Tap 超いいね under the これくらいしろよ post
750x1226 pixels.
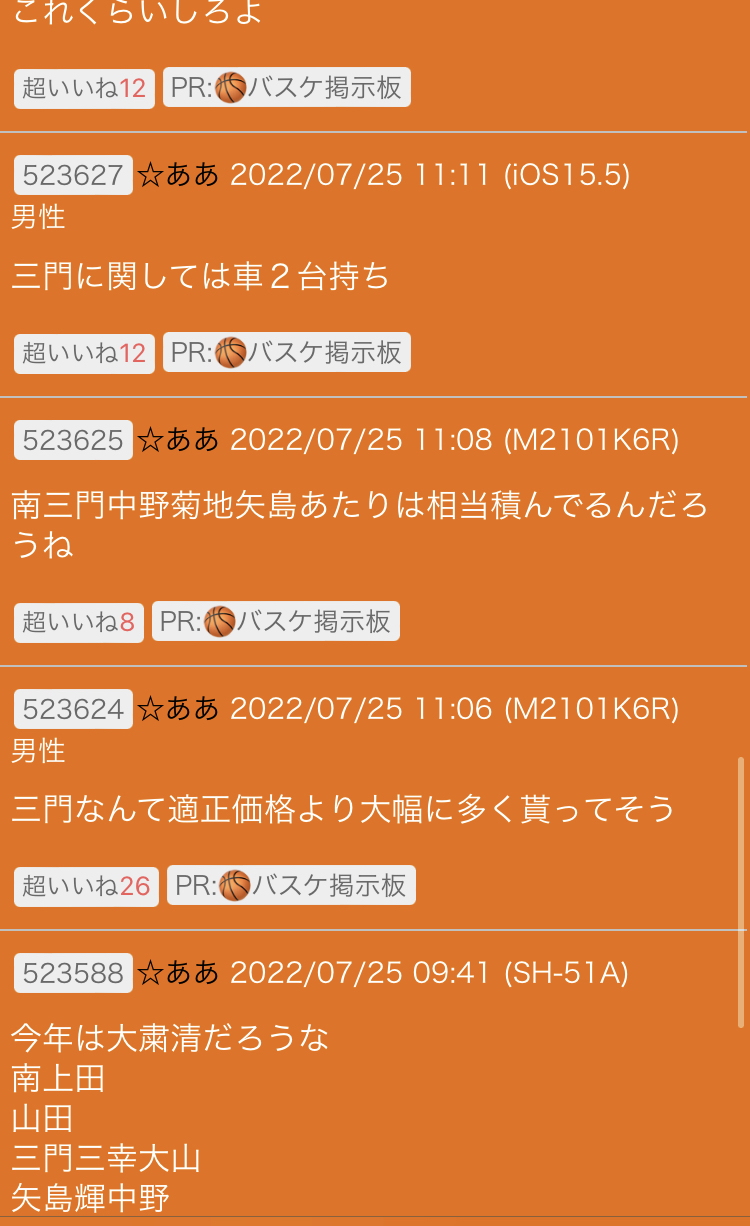(84, 88)
